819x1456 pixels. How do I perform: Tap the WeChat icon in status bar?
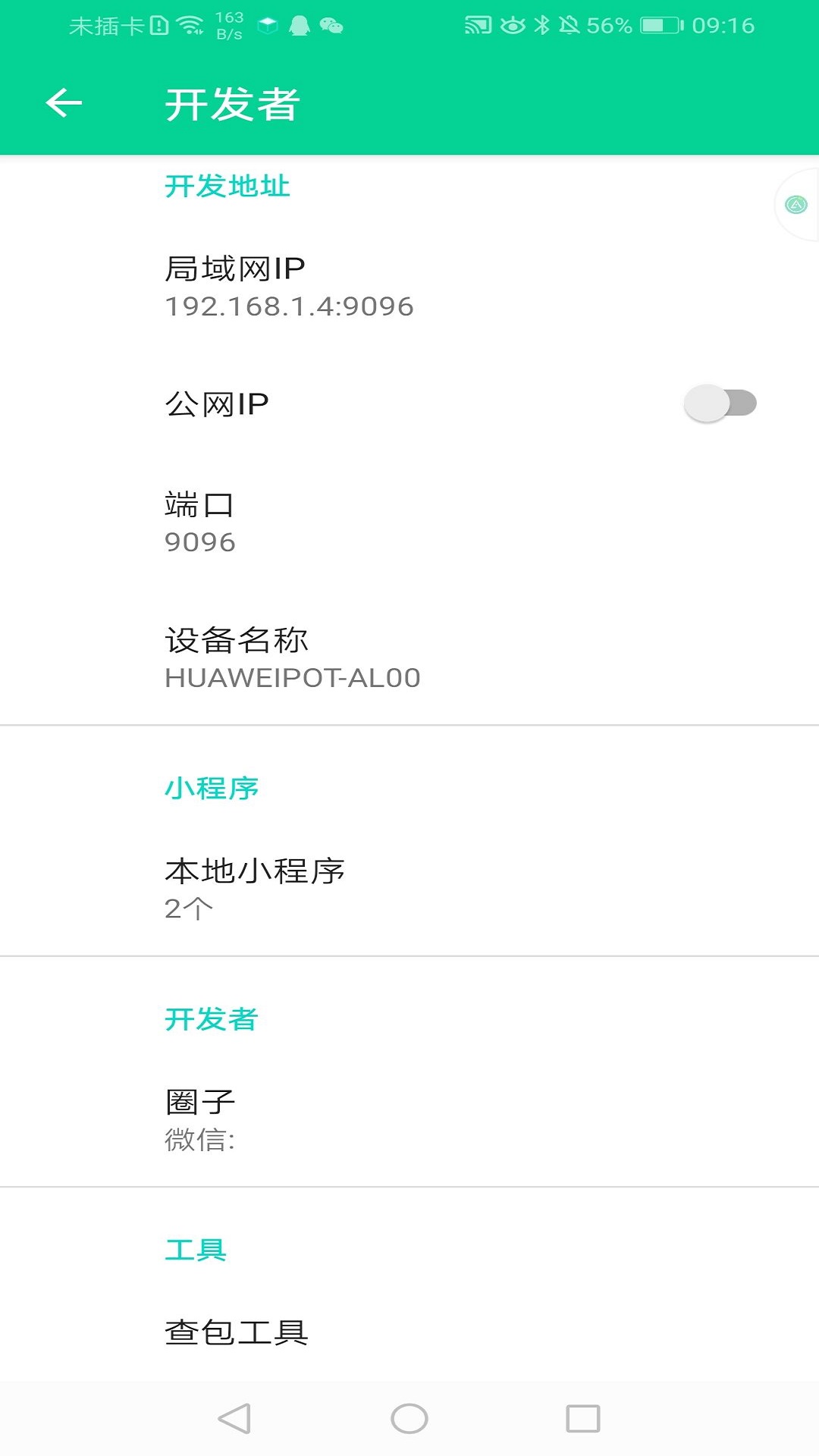(x=331, y=25)
